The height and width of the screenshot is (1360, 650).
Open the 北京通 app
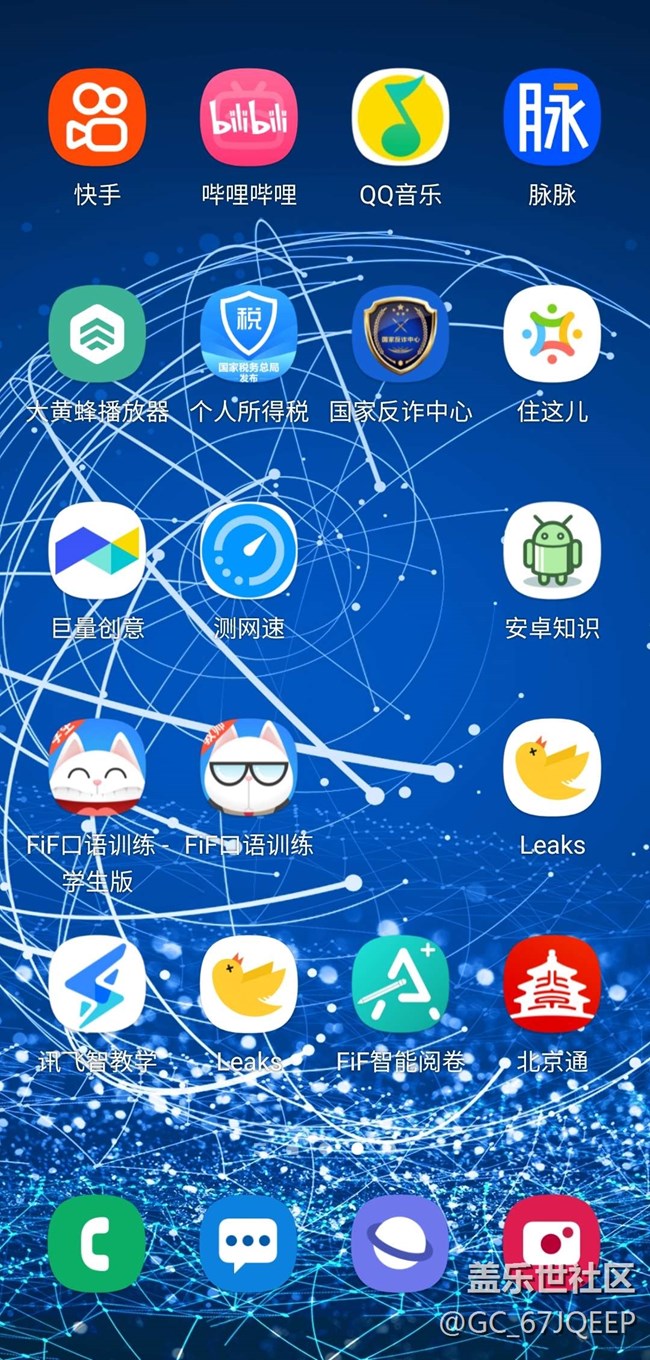coord(552,985)
